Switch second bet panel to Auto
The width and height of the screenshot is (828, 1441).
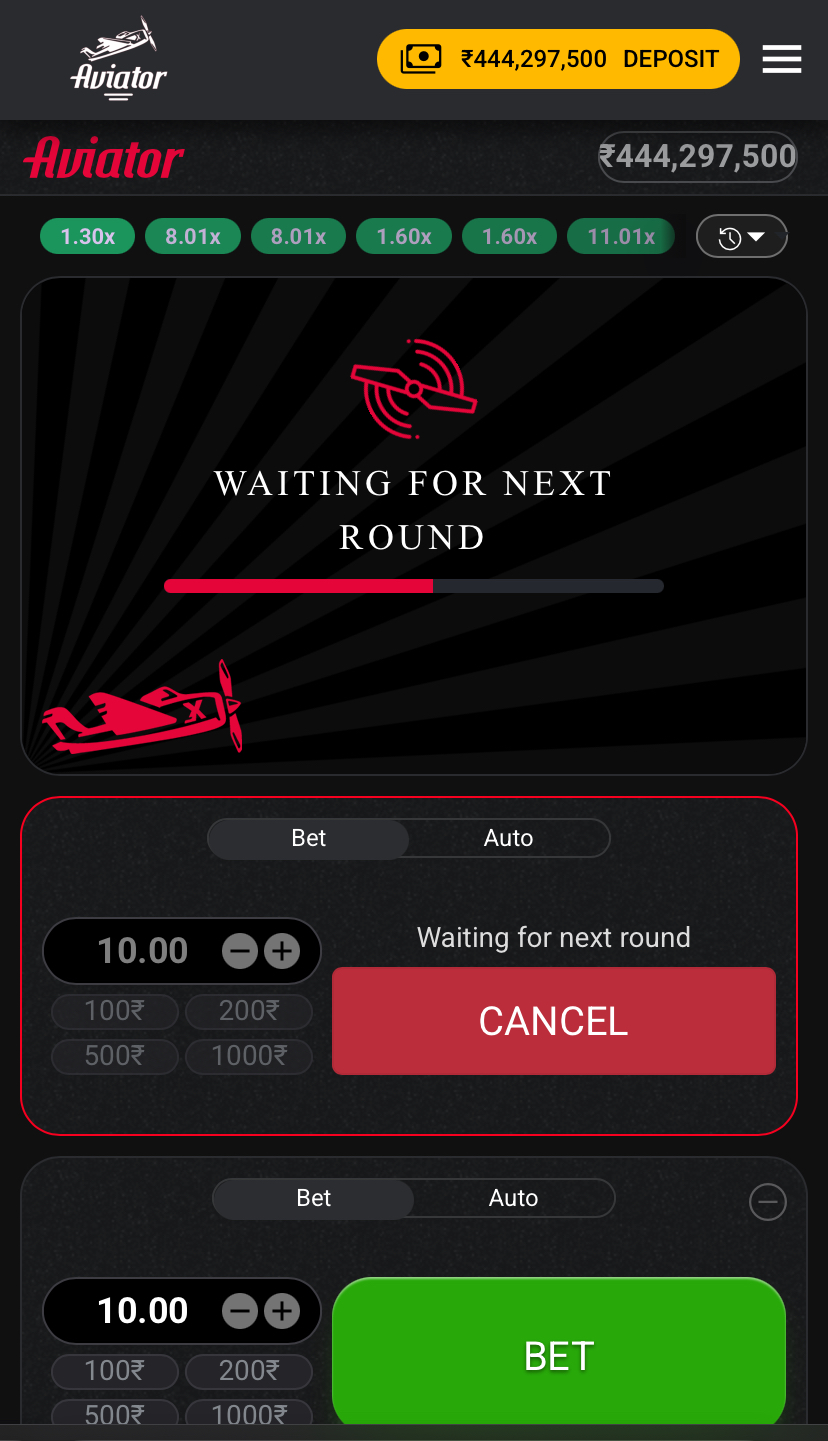point(513,1198)
